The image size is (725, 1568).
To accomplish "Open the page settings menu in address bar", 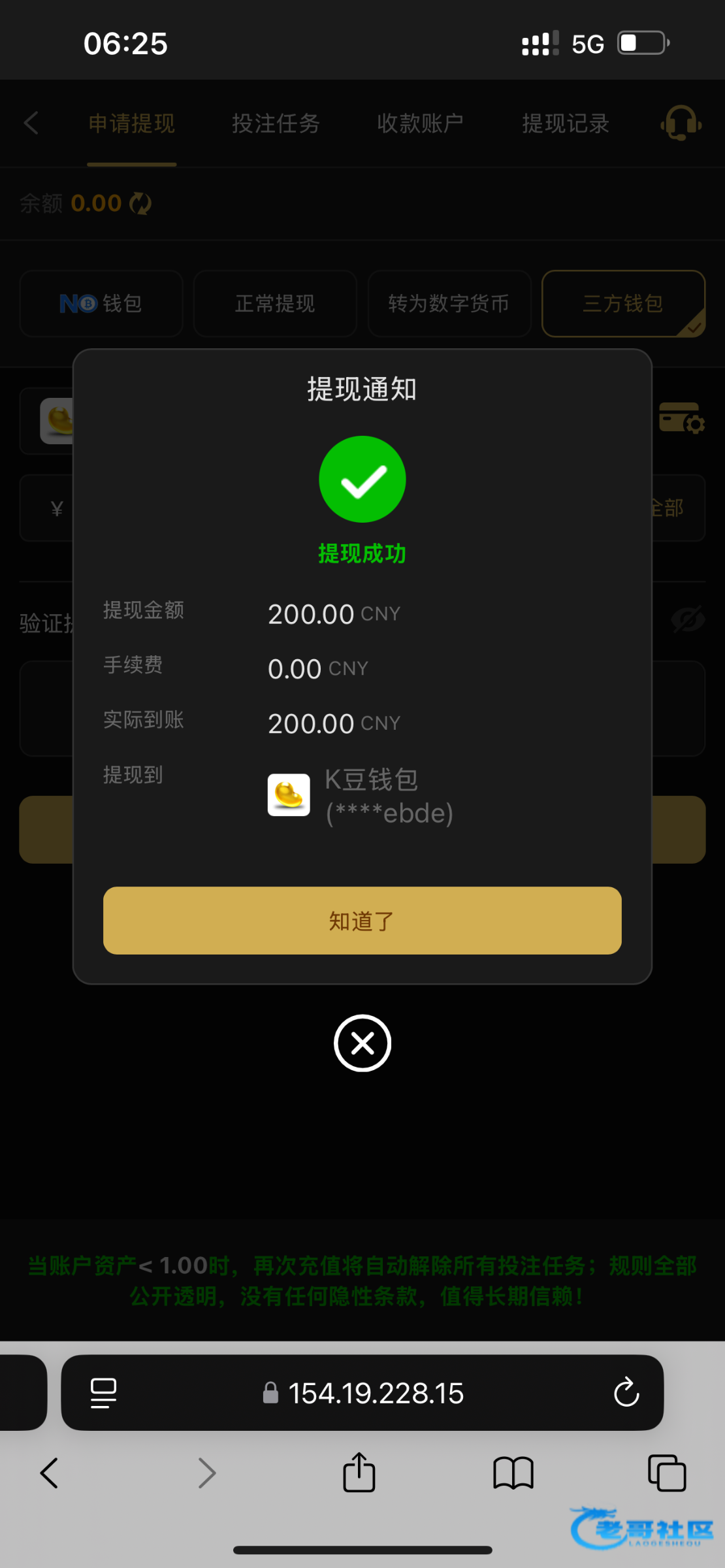I will click(x=103, y=1392).
